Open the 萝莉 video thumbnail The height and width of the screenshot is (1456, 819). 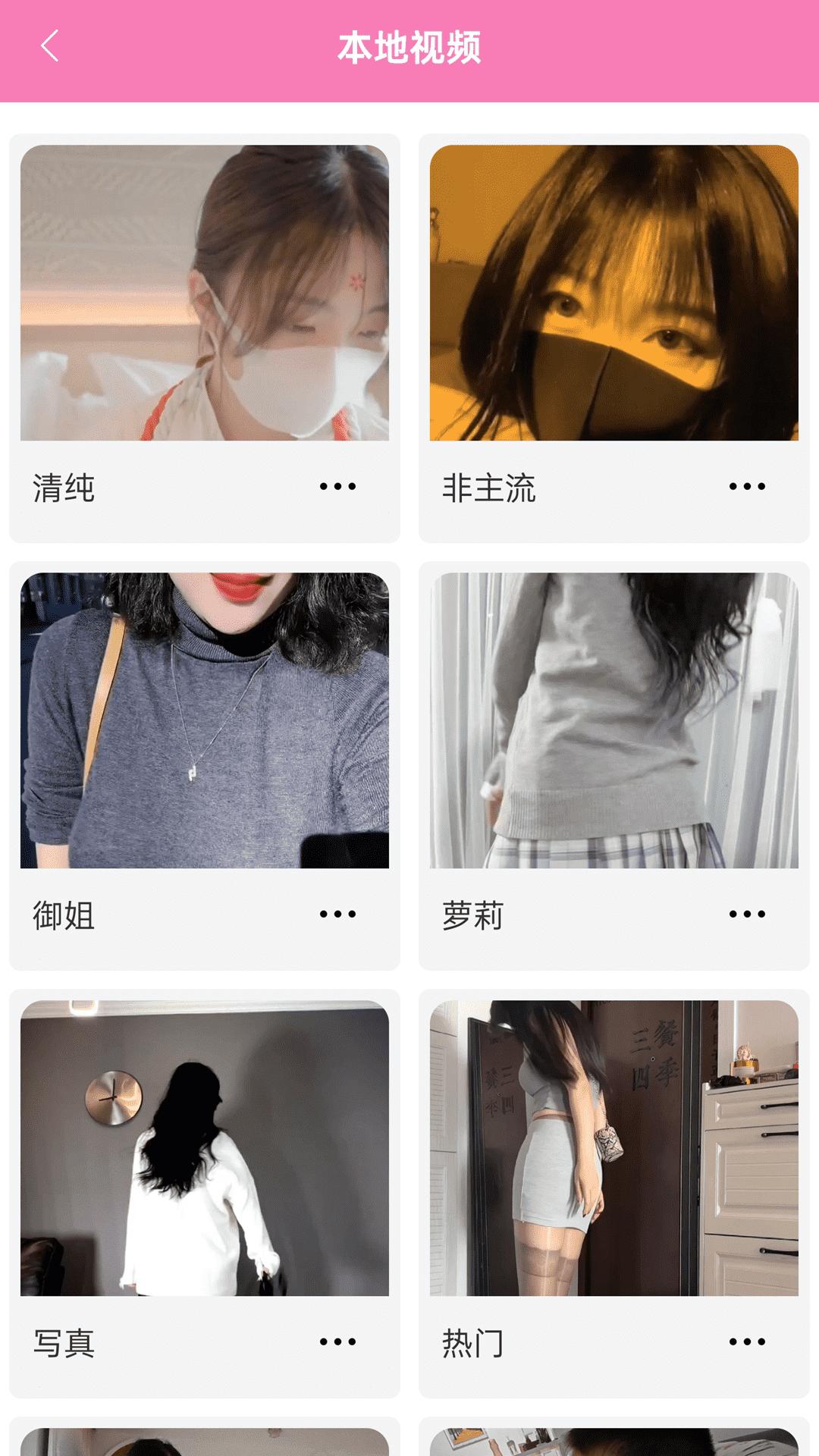click(x=614, y=720)
